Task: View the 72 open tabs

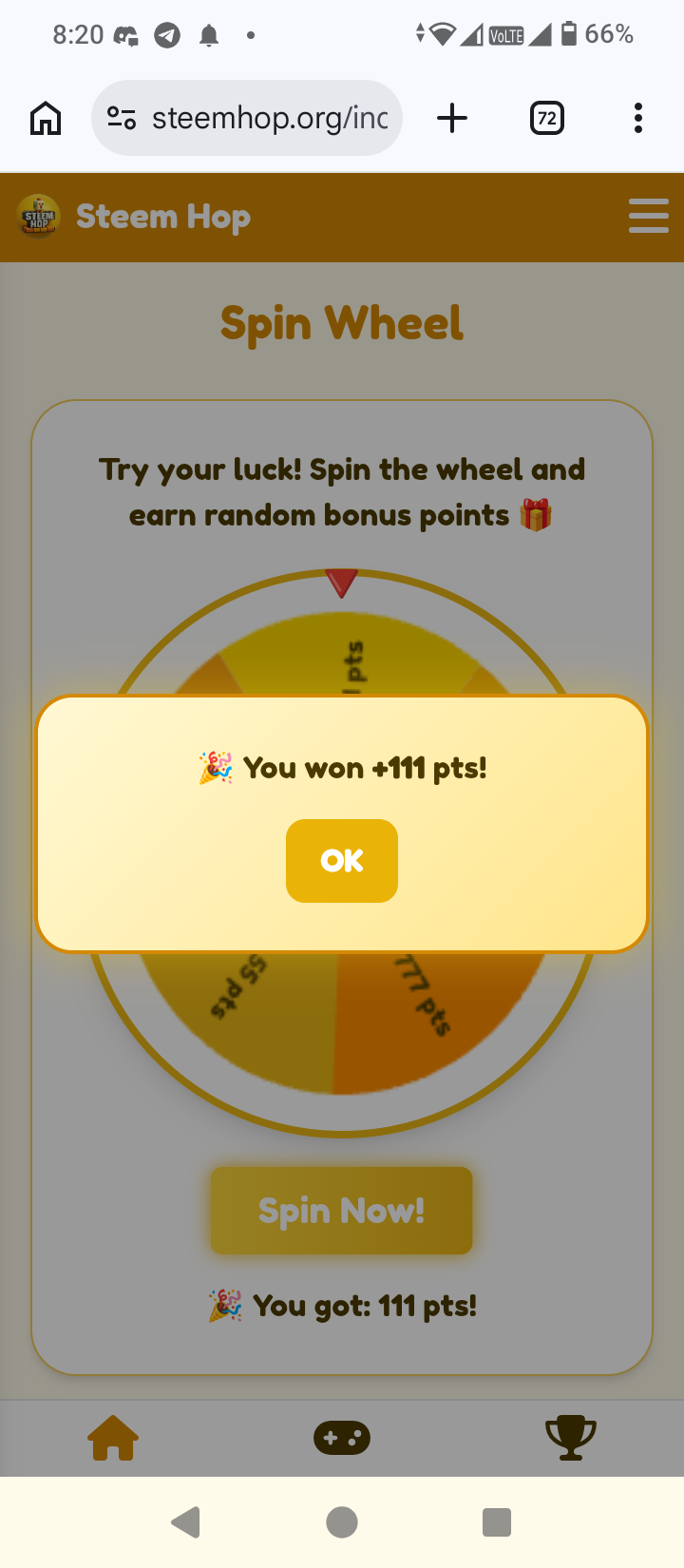Action: (546, 118)
